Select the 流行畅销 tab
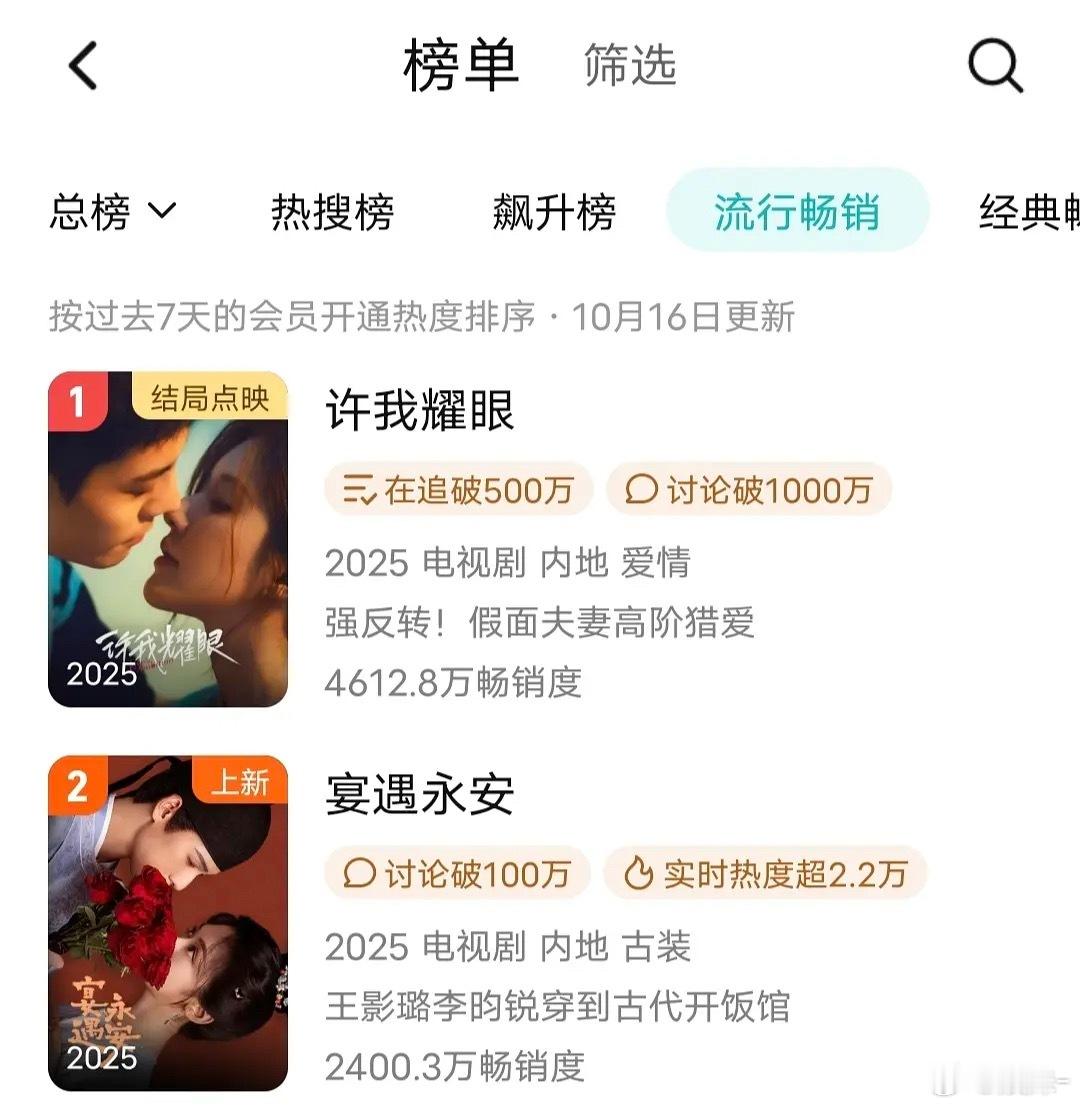The width and height of the screenshot is (1080, 1107). (x=797, y=212)
